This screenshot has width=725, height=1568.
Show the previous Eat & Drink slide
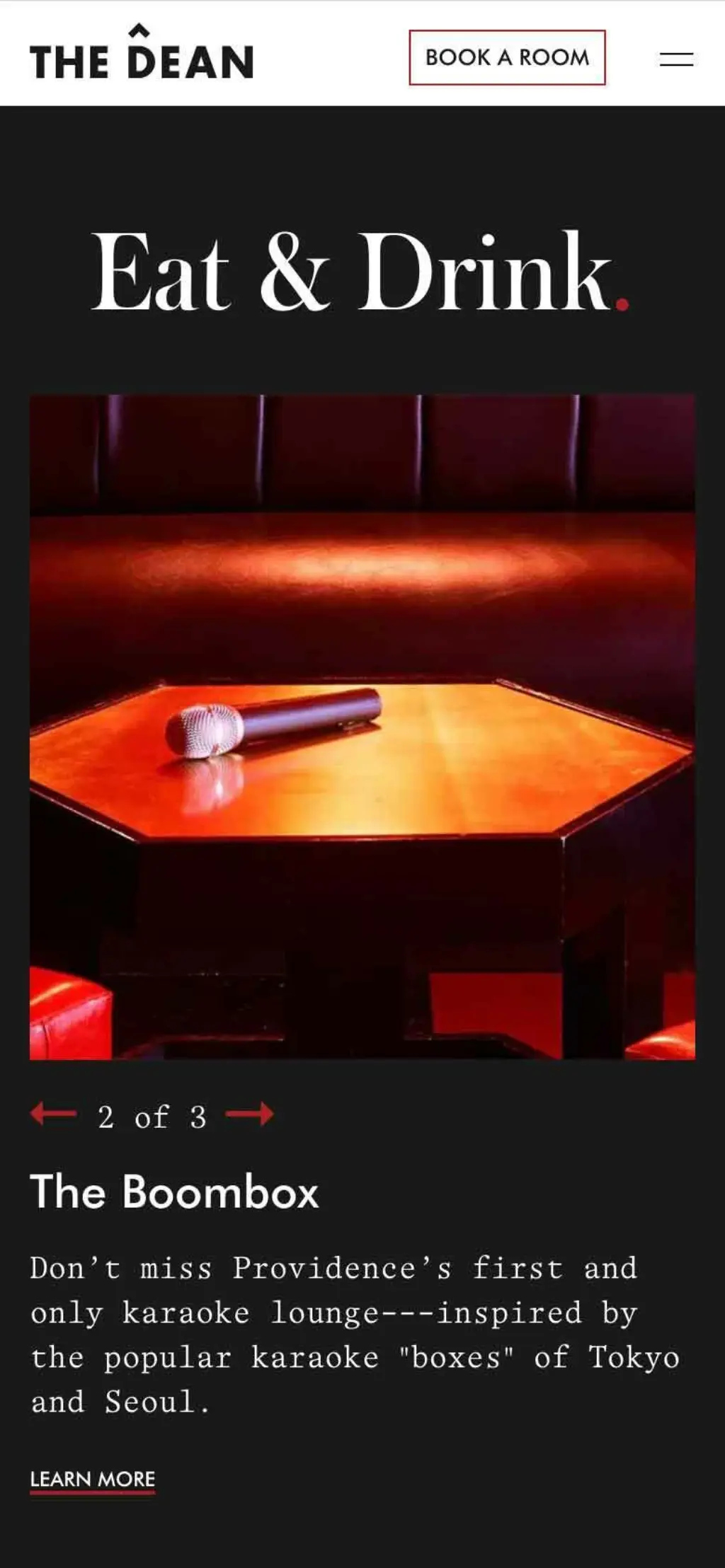tap(53, 1114)
